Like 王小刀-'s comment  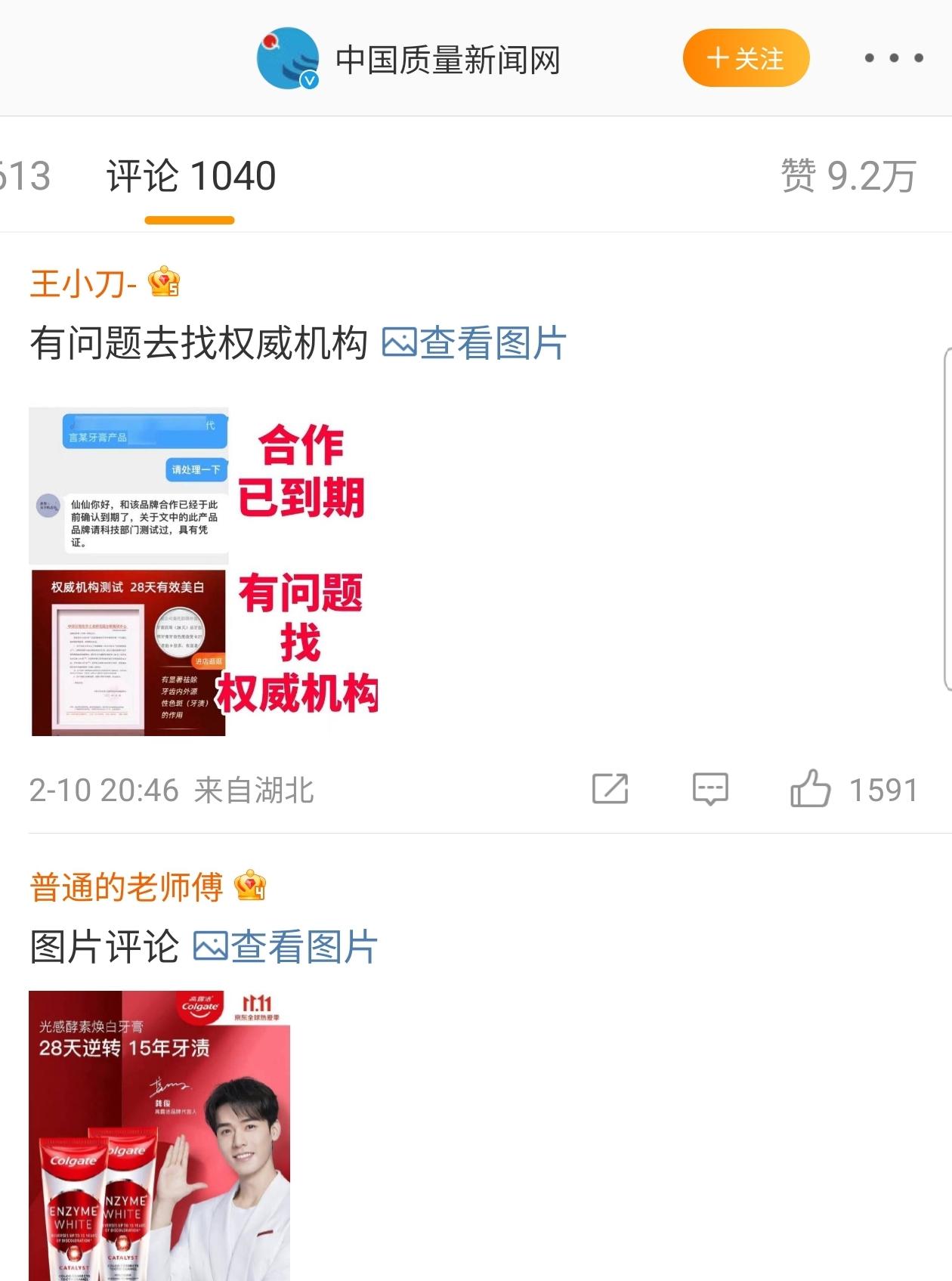tap(811, 789)
